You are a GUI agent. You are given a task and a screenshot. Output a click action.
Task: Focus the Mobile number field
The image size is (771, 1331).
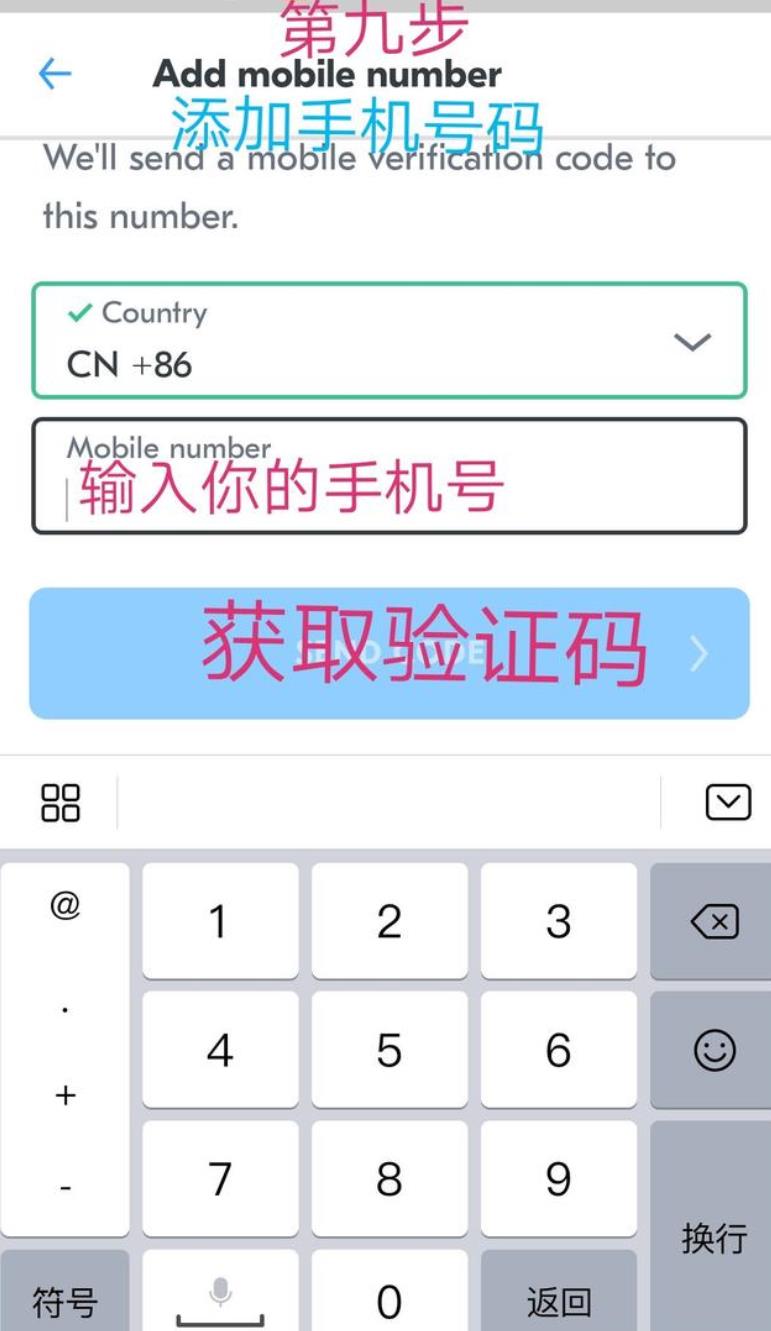pos(389,476)
